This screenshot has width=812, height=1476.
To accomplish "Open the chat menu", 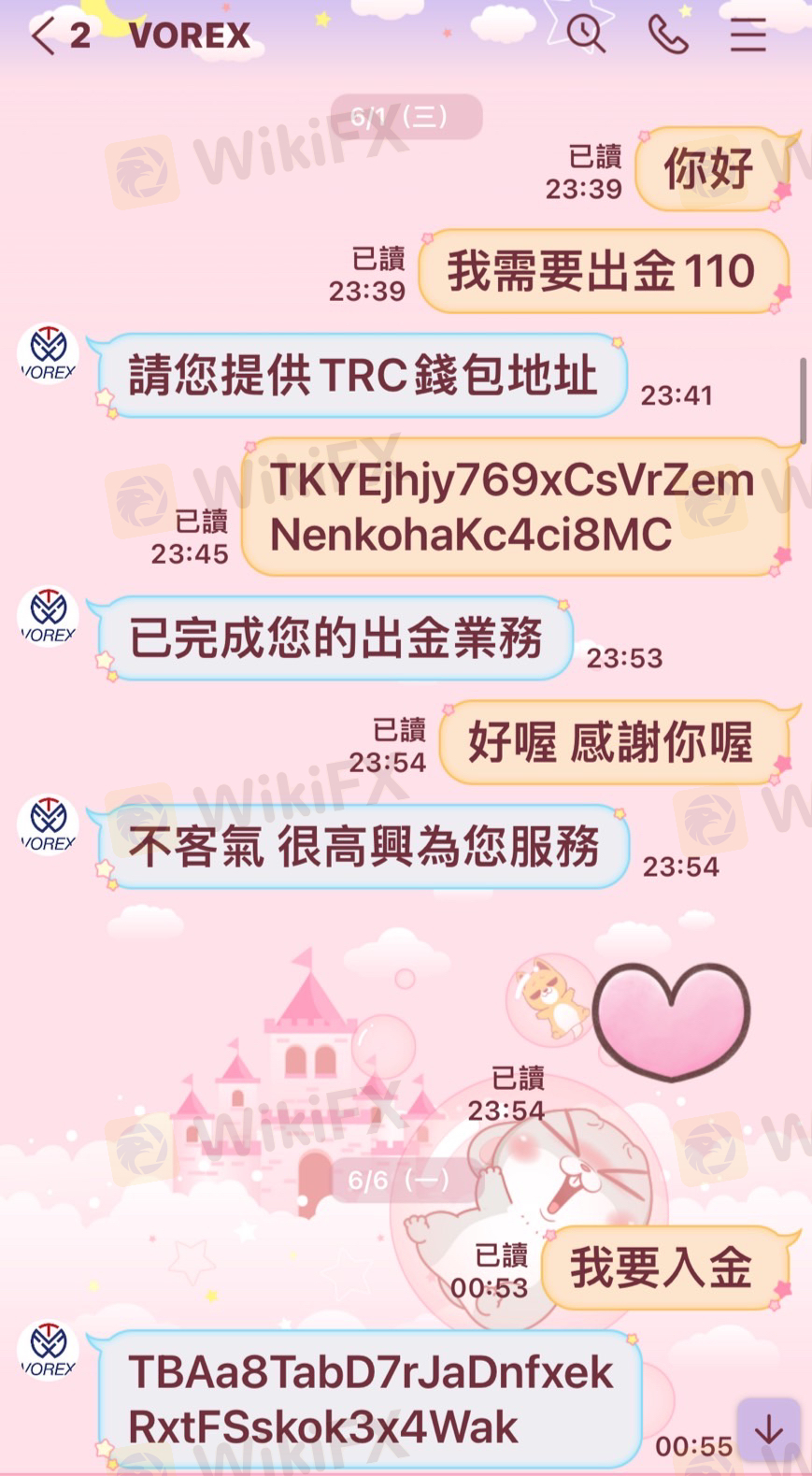I will click(748, 36).
